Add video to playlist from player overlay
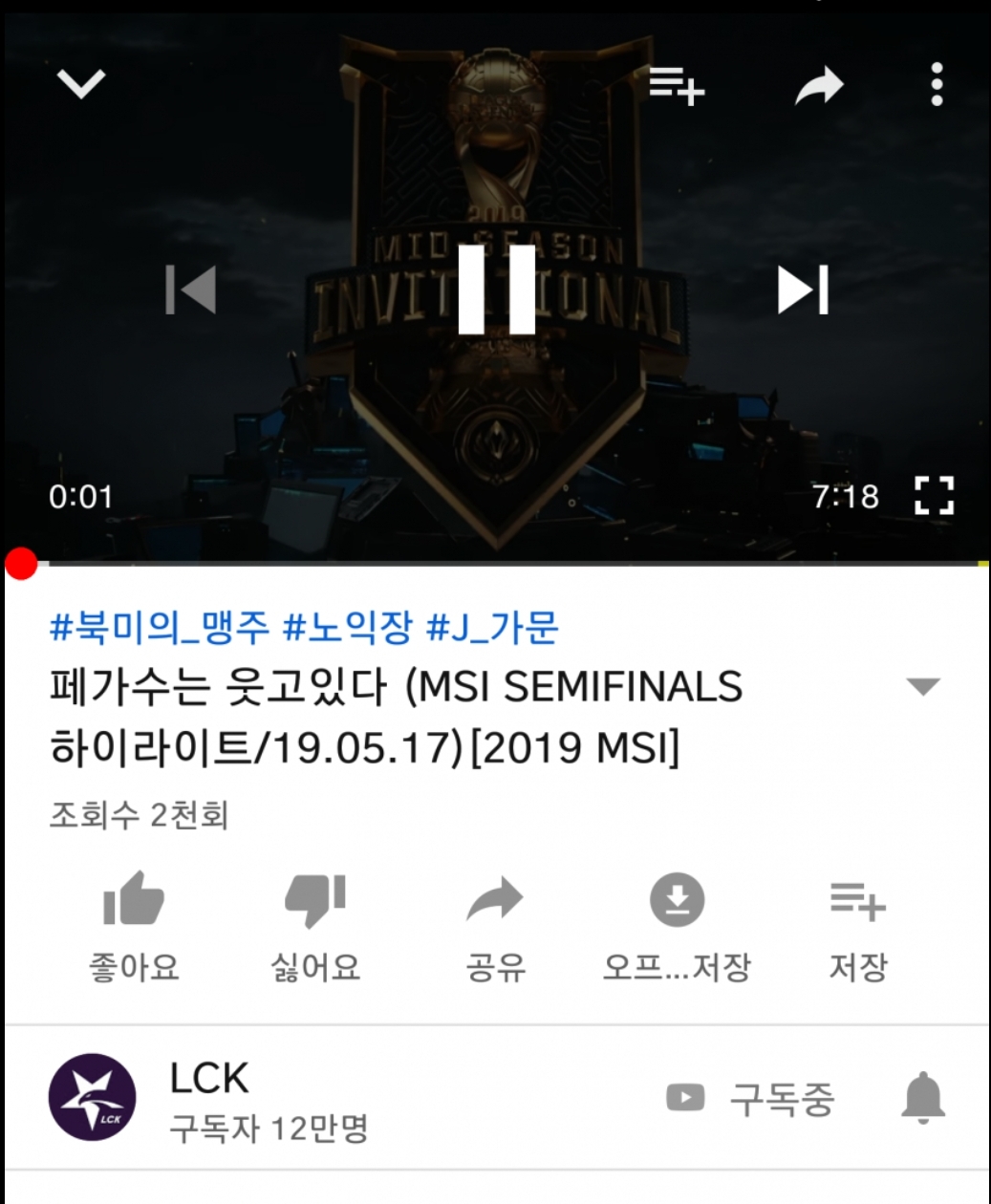This screenshot has height=1204, width=991. click(x=676, y=86)
